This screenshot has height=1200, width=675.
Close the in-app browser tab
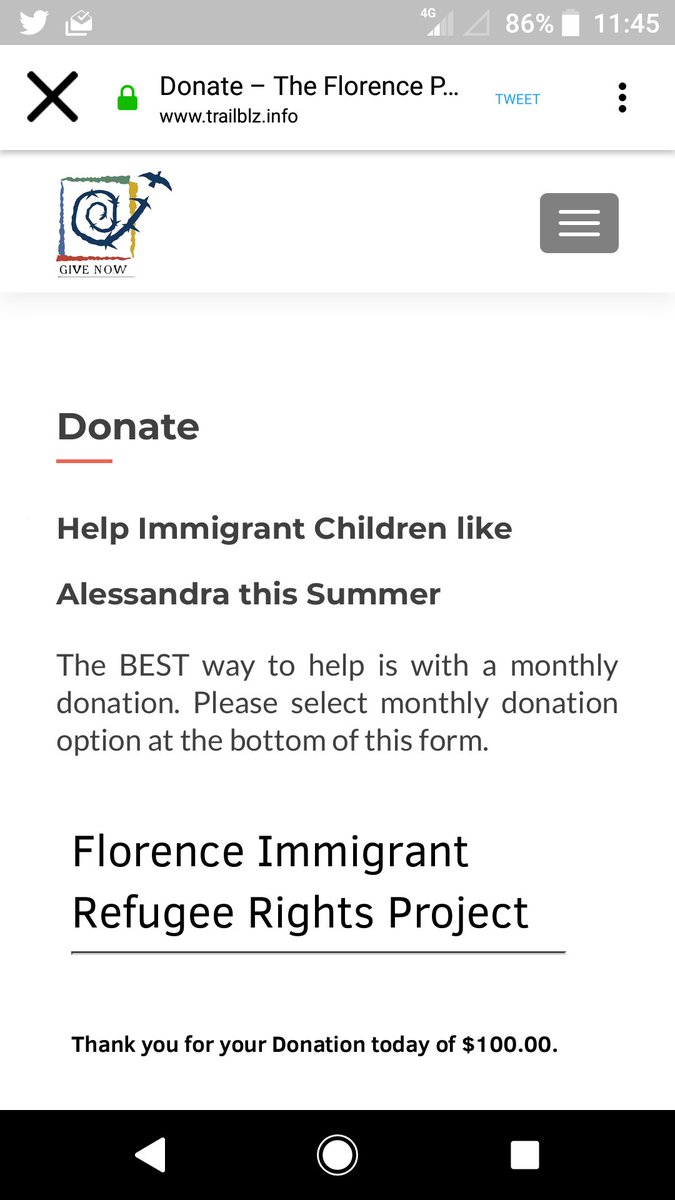click(x=52, y=98)
